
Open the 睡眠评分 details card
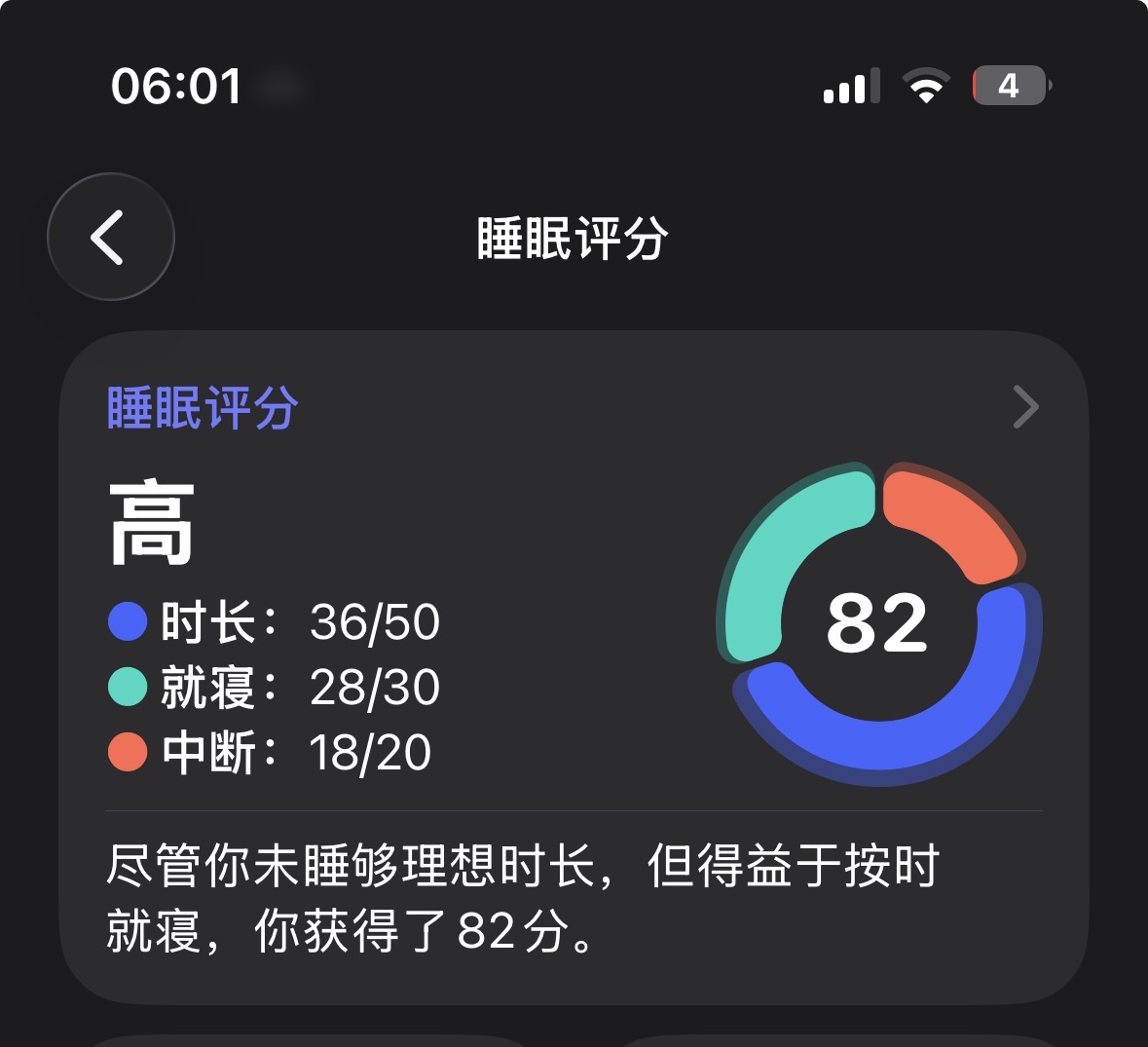tap(1025, 407)
